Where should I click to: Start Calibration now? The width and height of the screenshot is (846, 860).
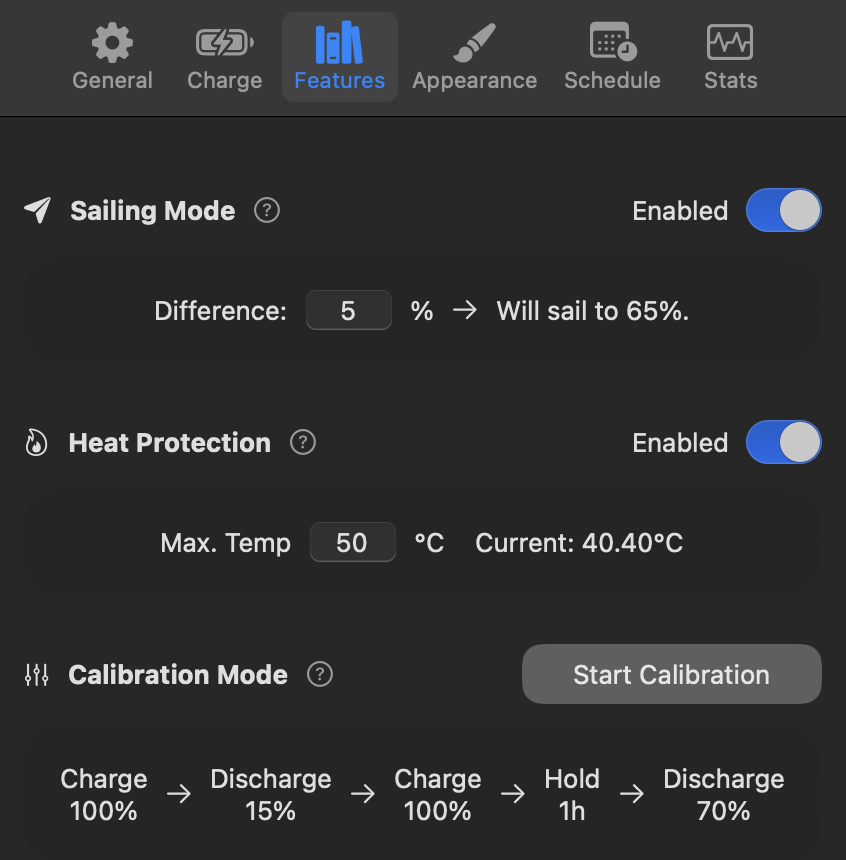pyautogui.click(x=671, y=675)
